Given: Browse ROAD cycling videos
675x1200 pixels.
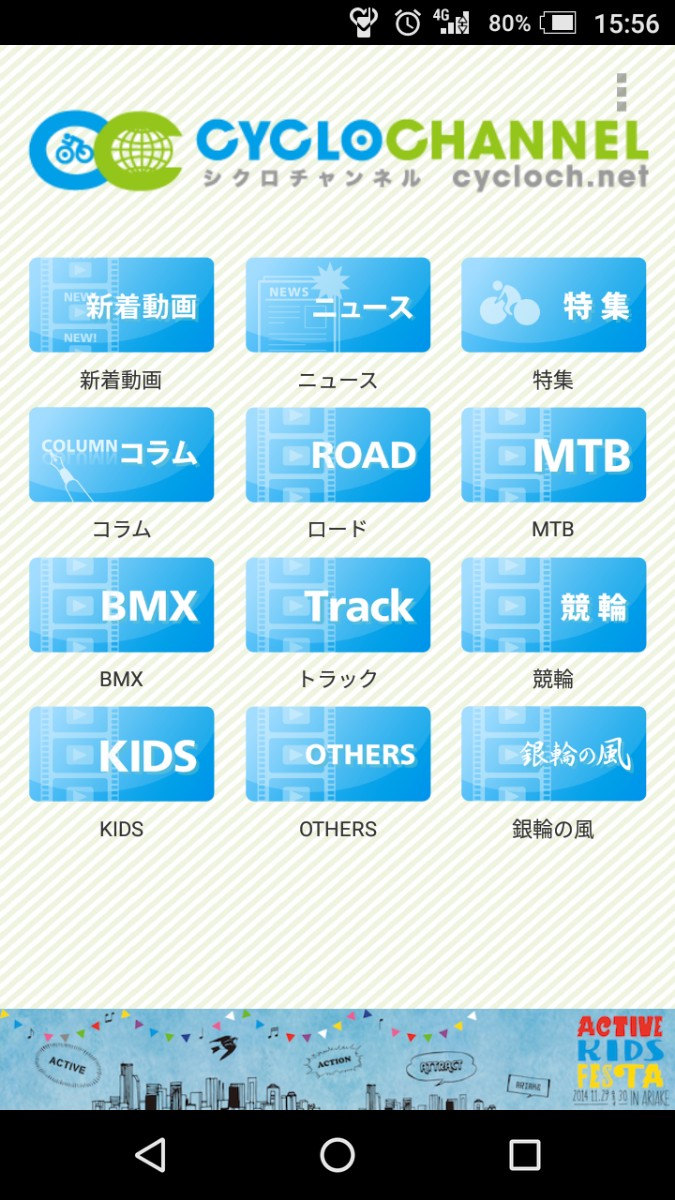Looking at the screenshot, I should [x=338, y=455].
